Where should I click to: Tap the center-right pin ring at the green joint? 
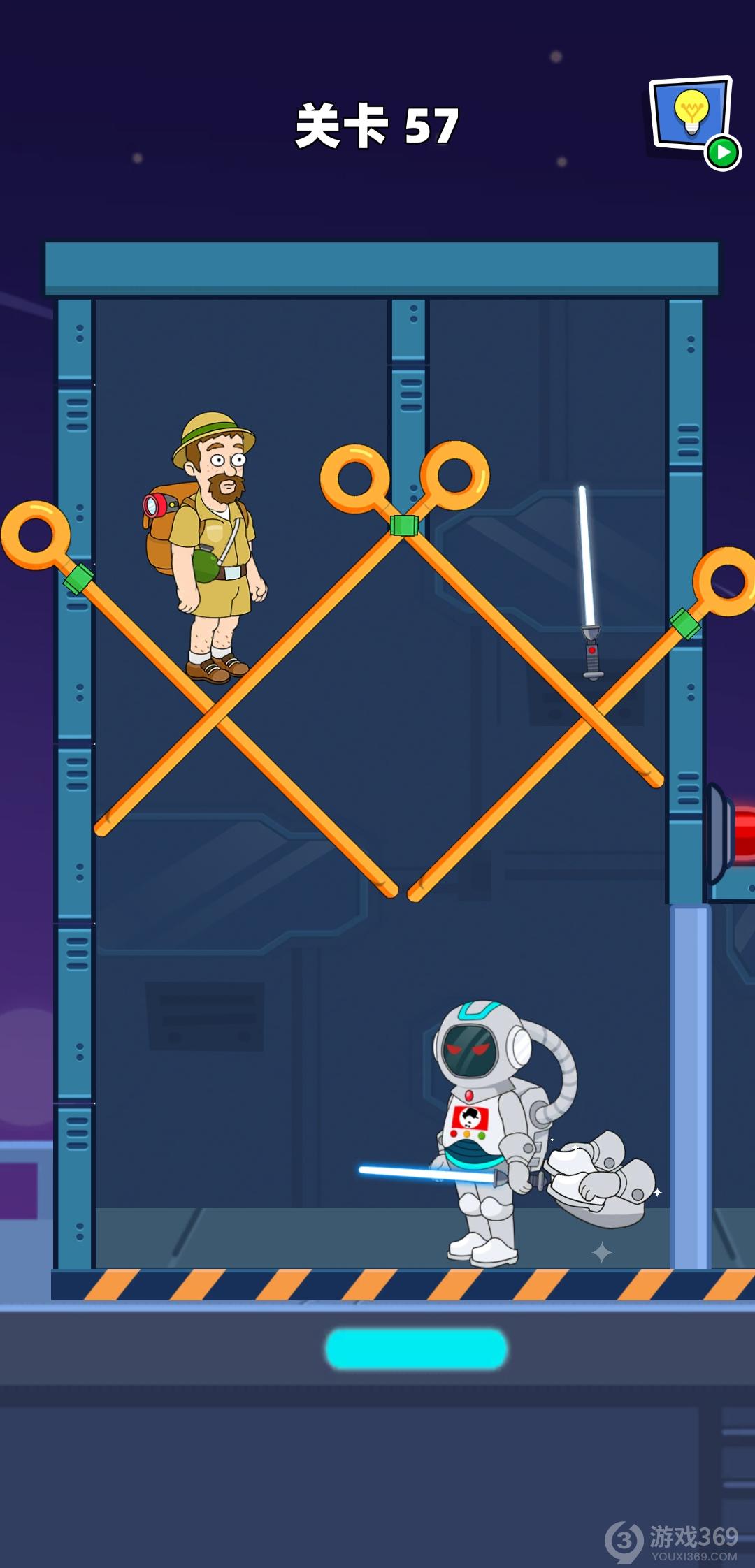coord(455,475)
